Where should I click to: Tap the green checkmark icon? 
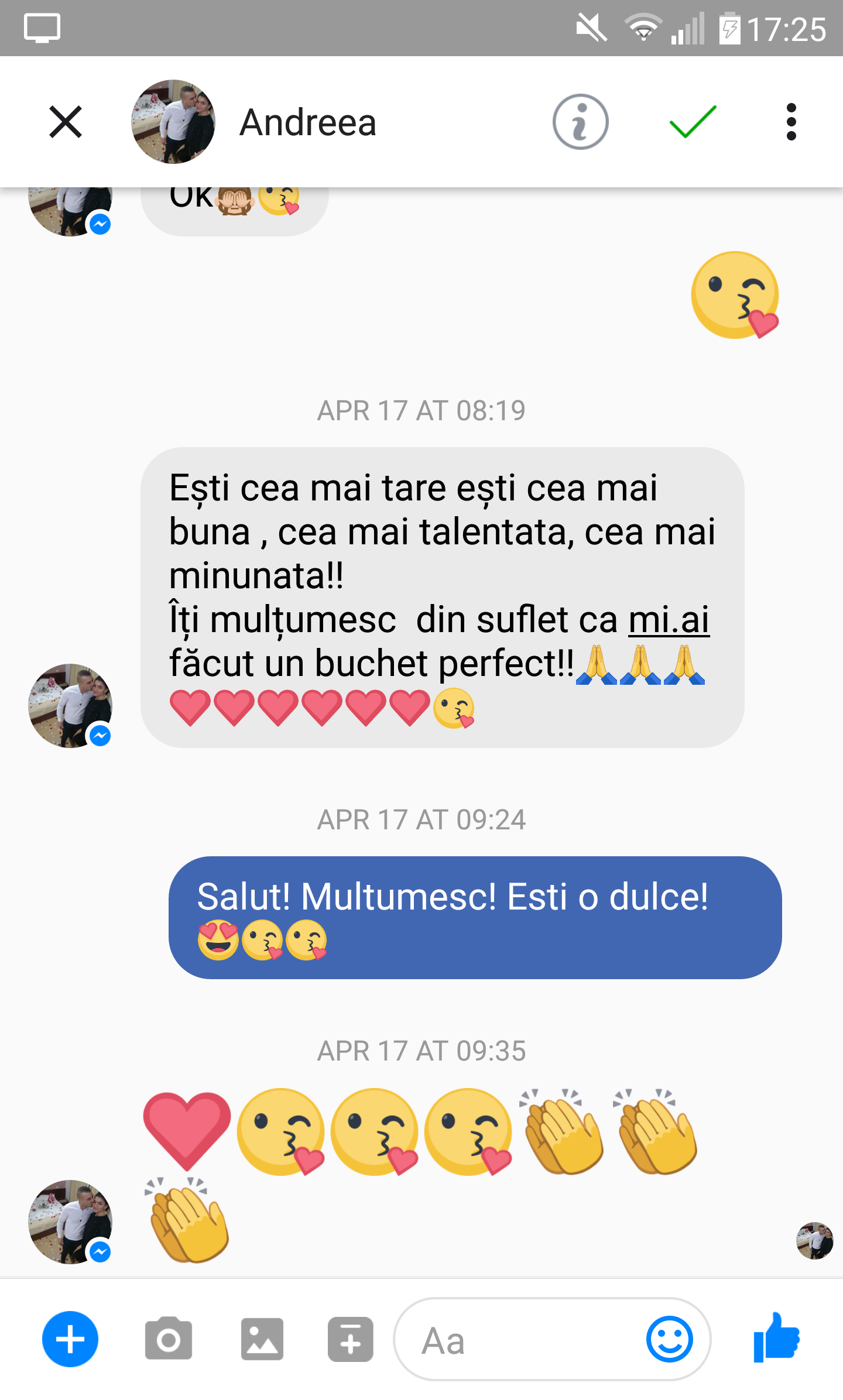pyautogui.click(x=693, y=122)
